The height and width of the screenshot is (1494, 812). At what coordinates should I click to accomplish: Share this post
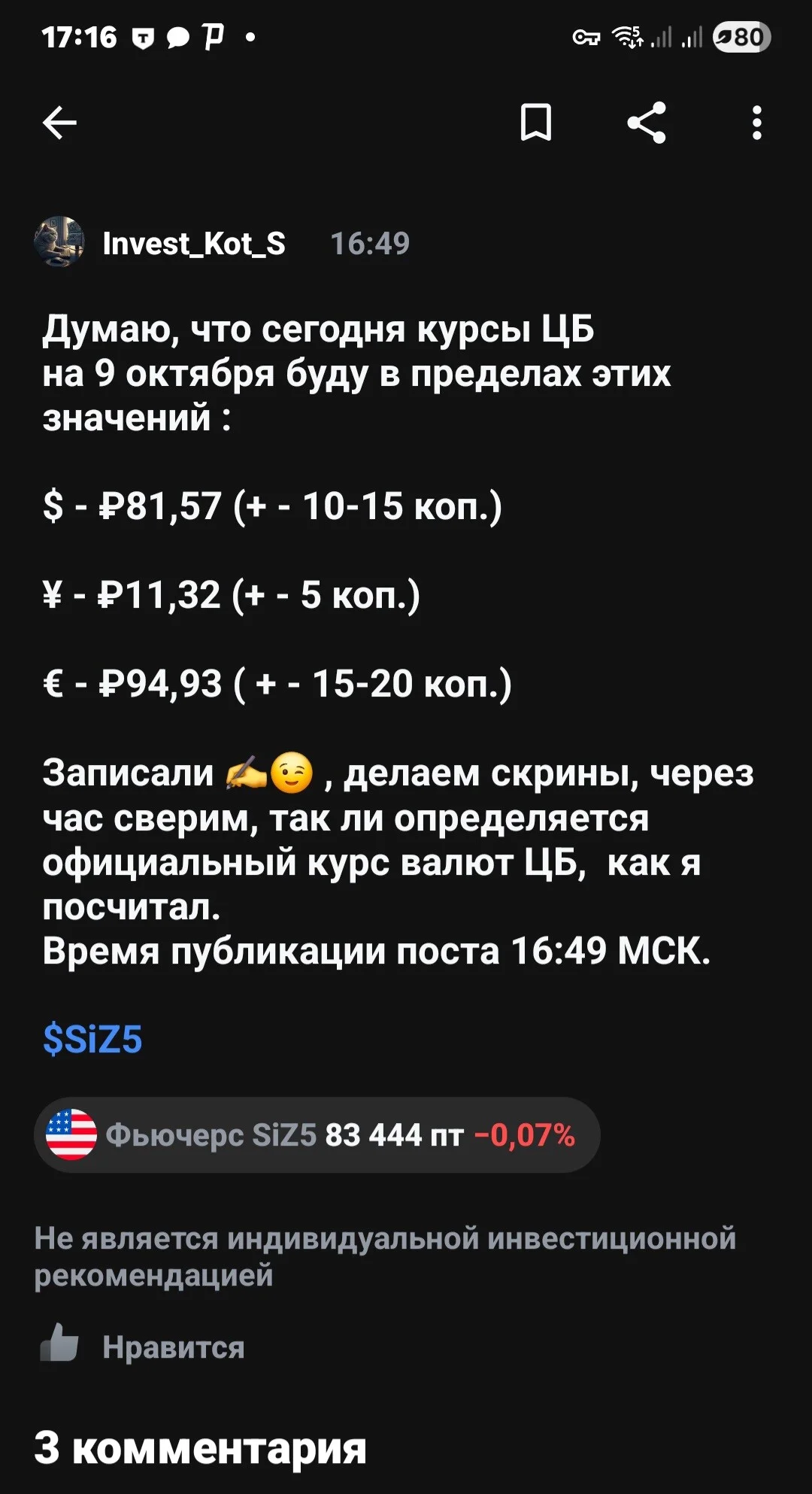(x=647, y=123)
